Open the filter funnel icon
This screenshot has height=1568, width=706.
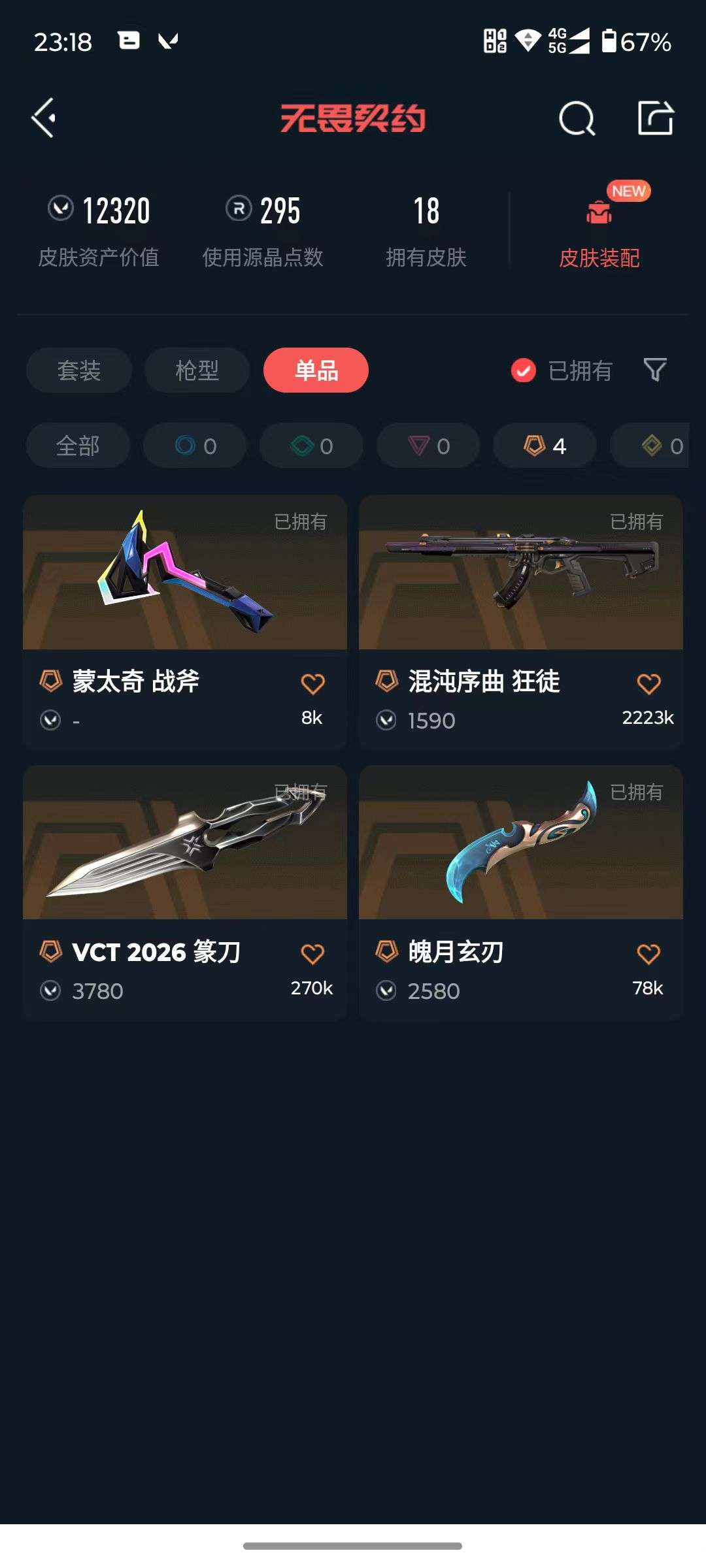[654, 370]
